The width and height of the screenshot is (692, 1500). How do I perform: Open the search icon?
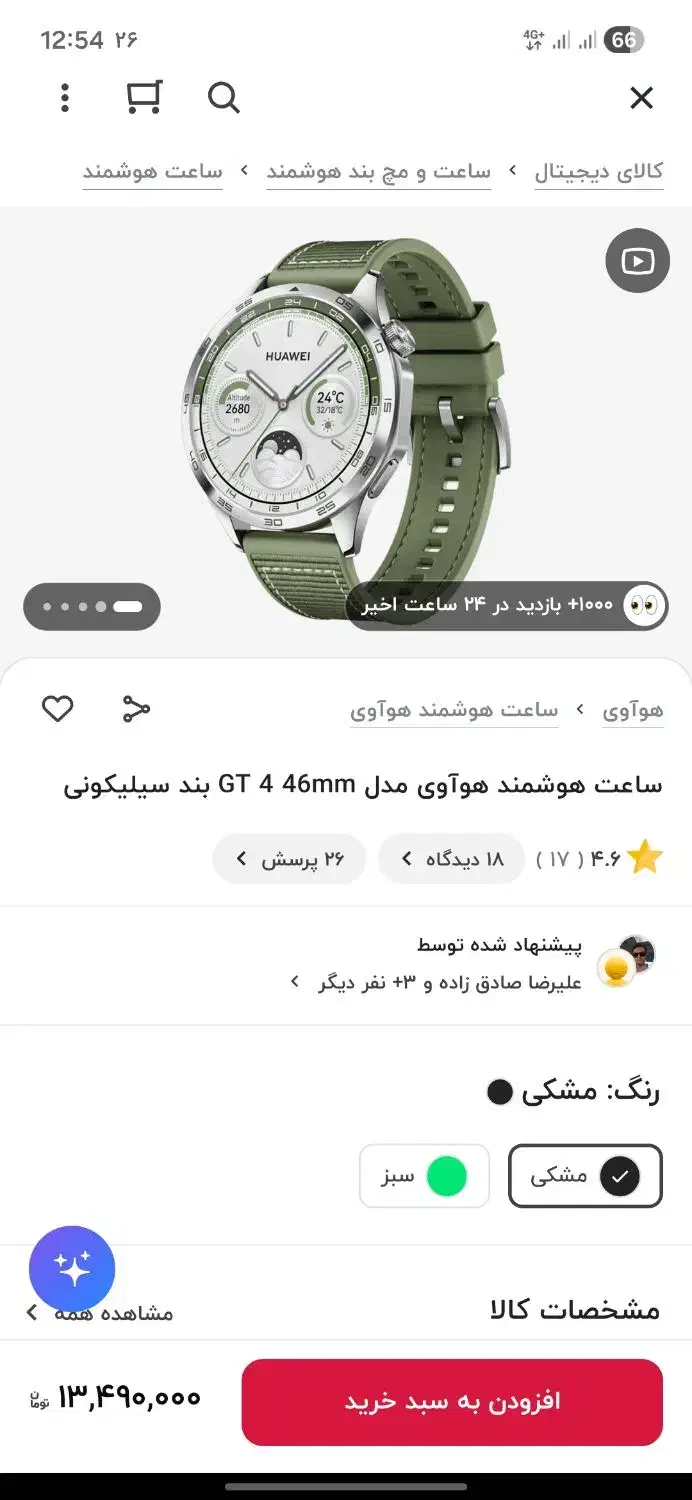click(223, 97)
